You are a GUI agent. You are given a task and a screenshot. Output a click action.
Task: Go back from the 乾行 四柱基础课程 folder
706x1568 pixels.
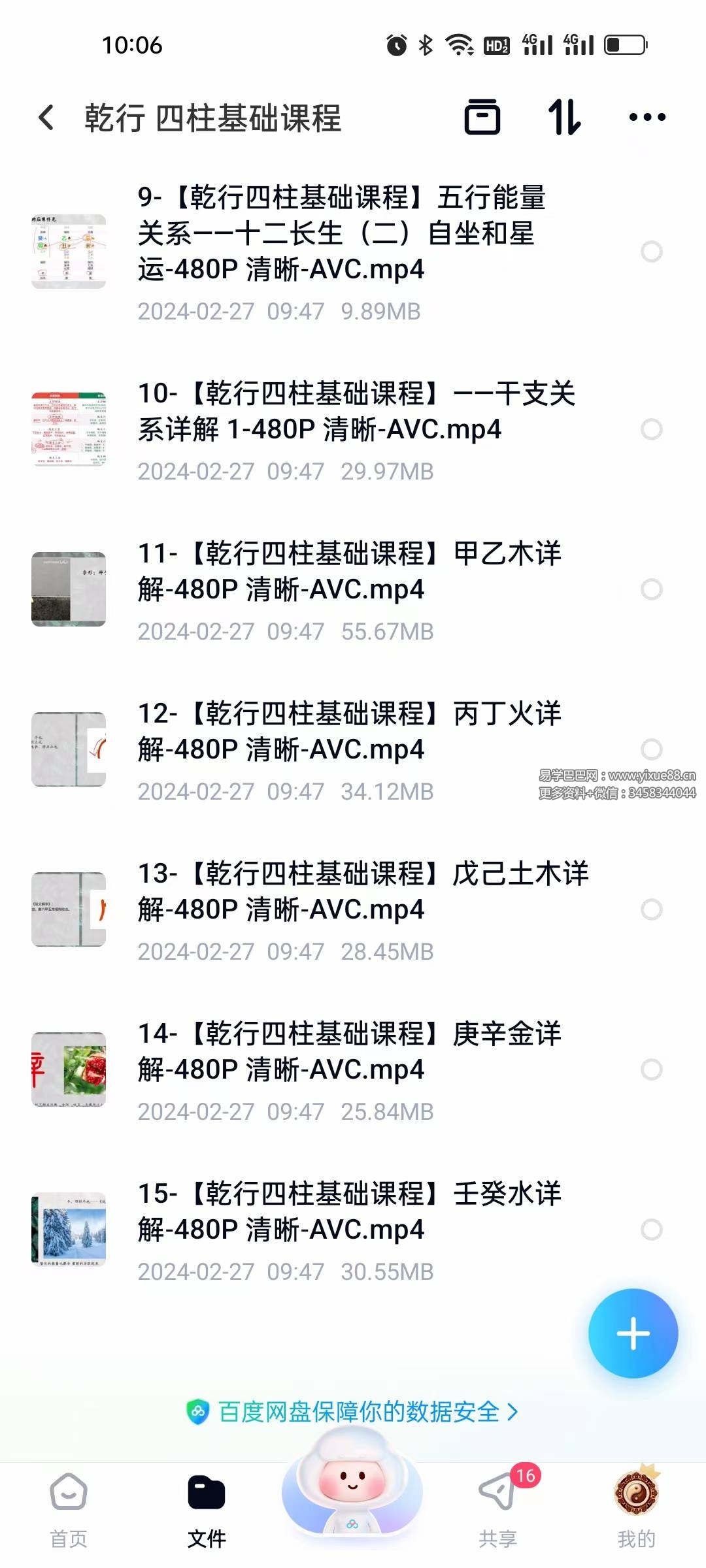46,118
